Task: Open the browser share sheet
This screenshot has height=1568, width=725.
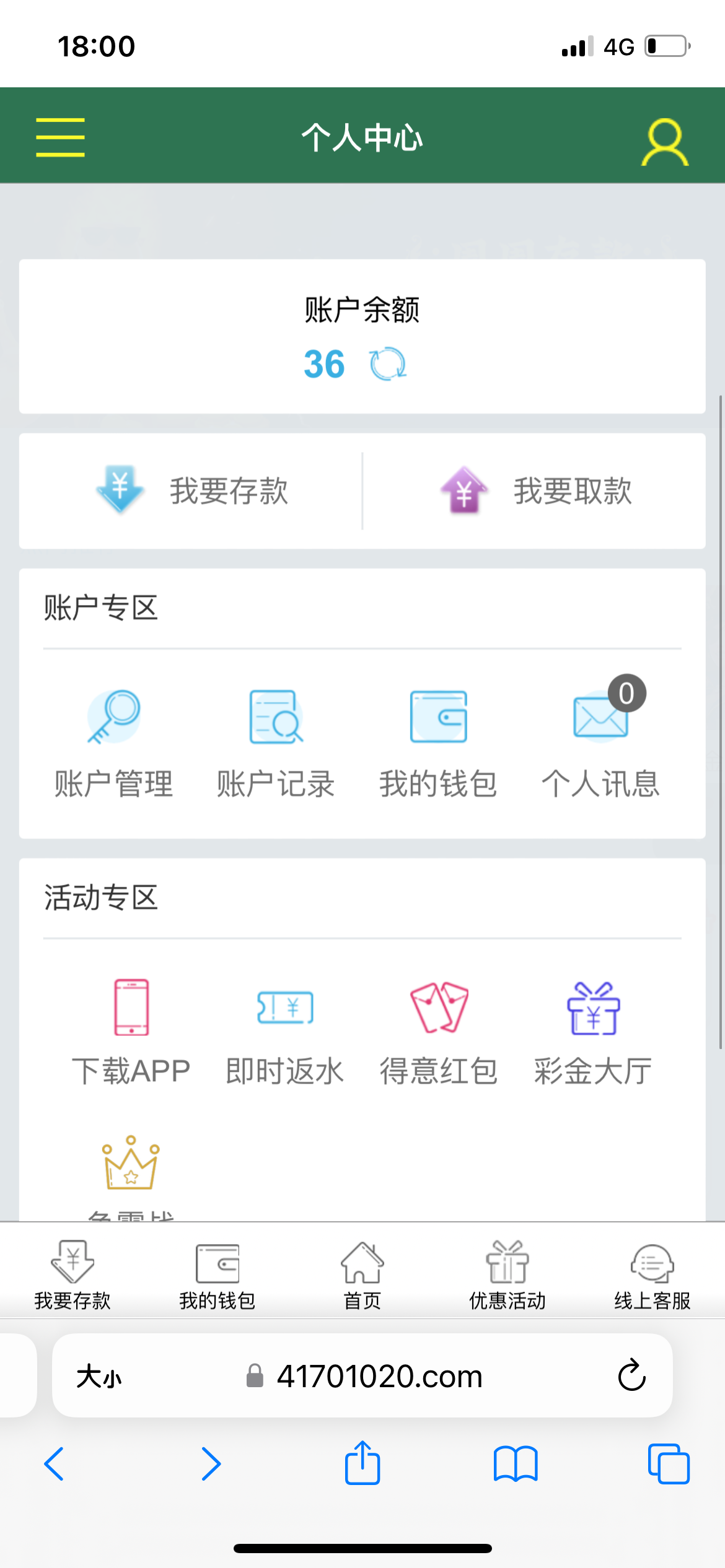Action: pyautogui.click(x=362, y=1463)
